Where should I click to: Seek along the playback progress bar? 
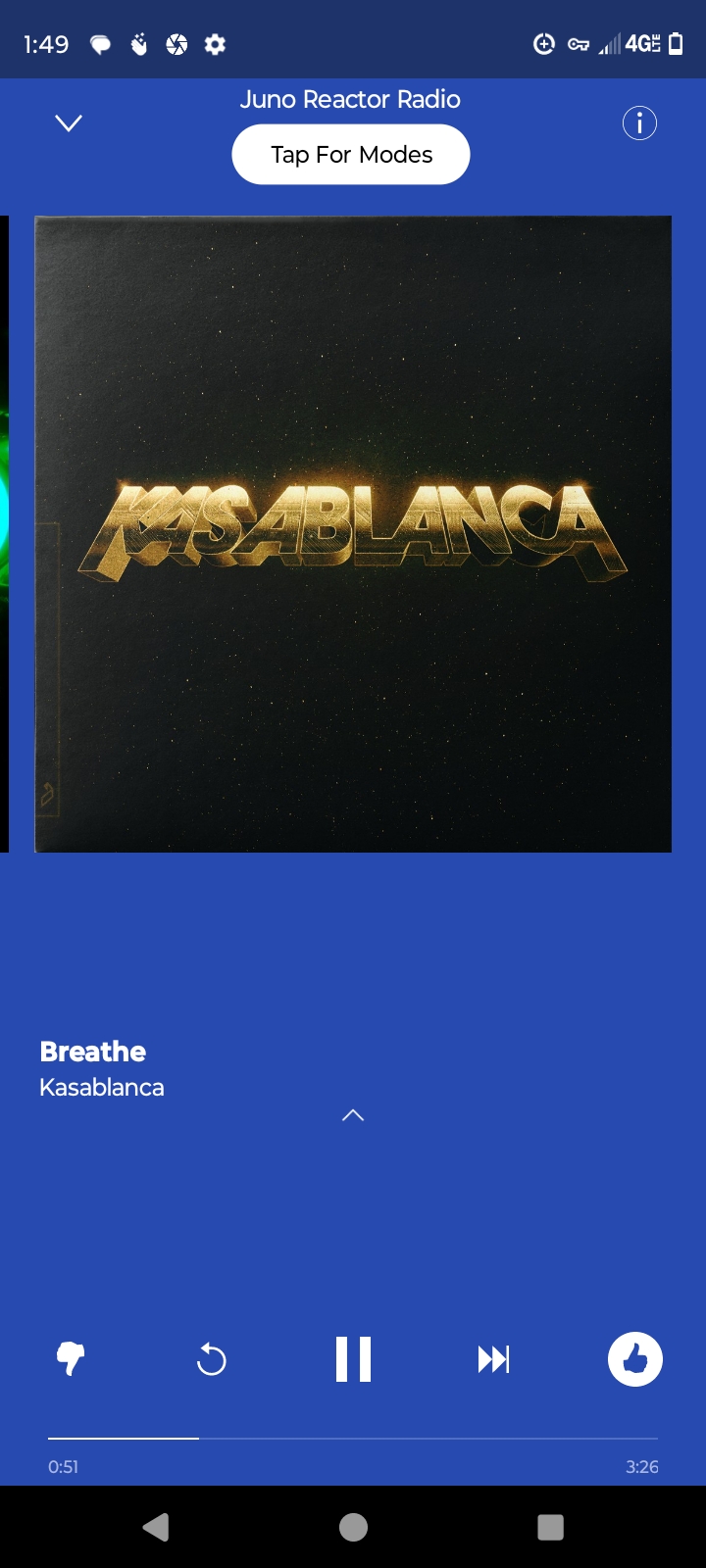click(353, 1439)
